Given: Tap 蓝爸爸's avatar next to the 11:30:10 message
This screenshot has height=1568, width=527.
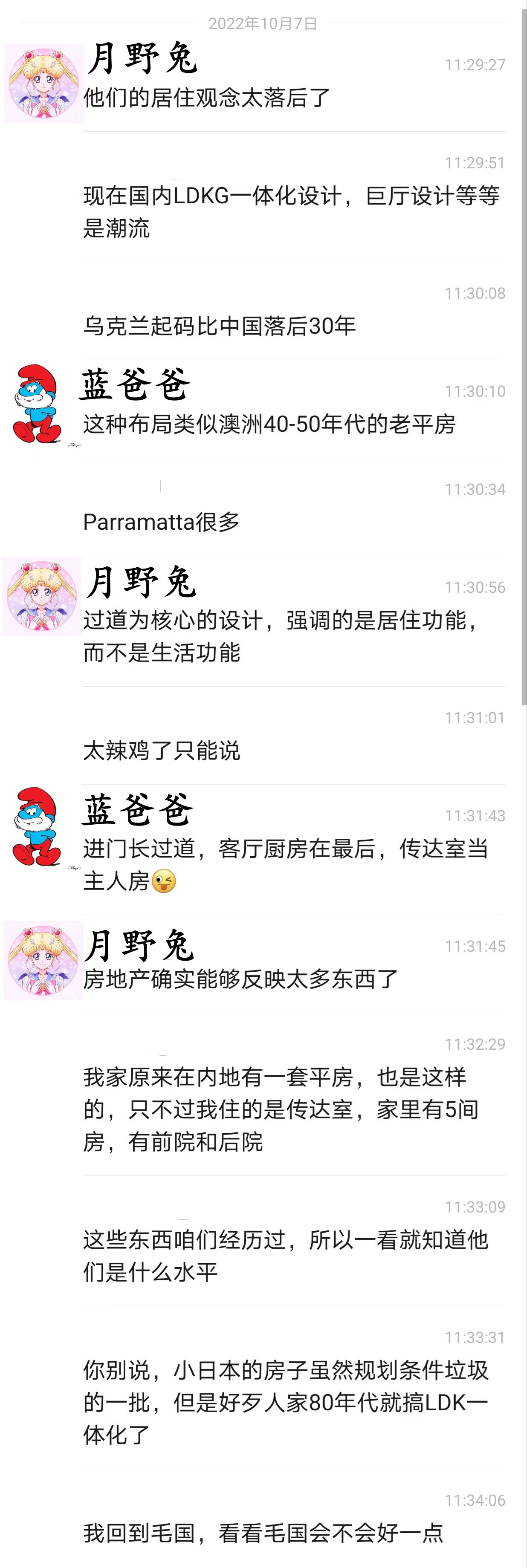Looking at the screenshot, I should coord(37,404).
